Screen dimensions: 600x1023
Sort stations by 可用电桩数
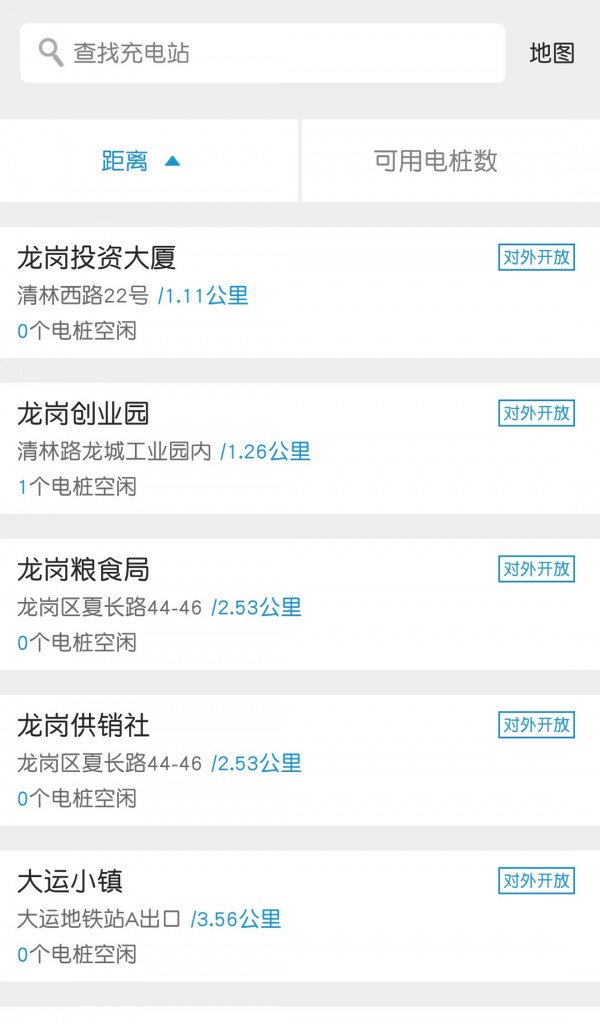point(436,161)
